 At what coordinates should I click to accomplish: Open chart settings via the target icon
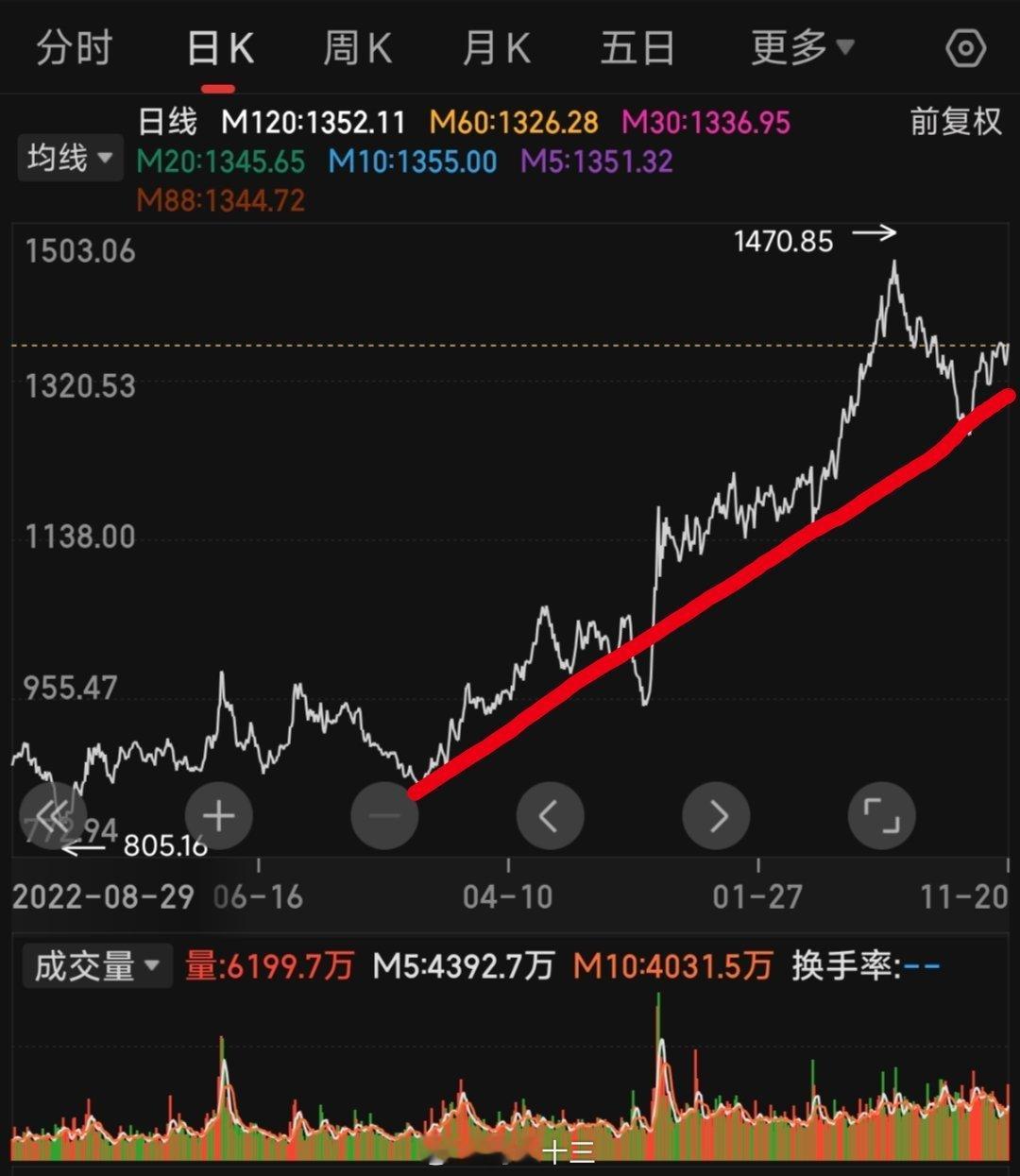965,47
